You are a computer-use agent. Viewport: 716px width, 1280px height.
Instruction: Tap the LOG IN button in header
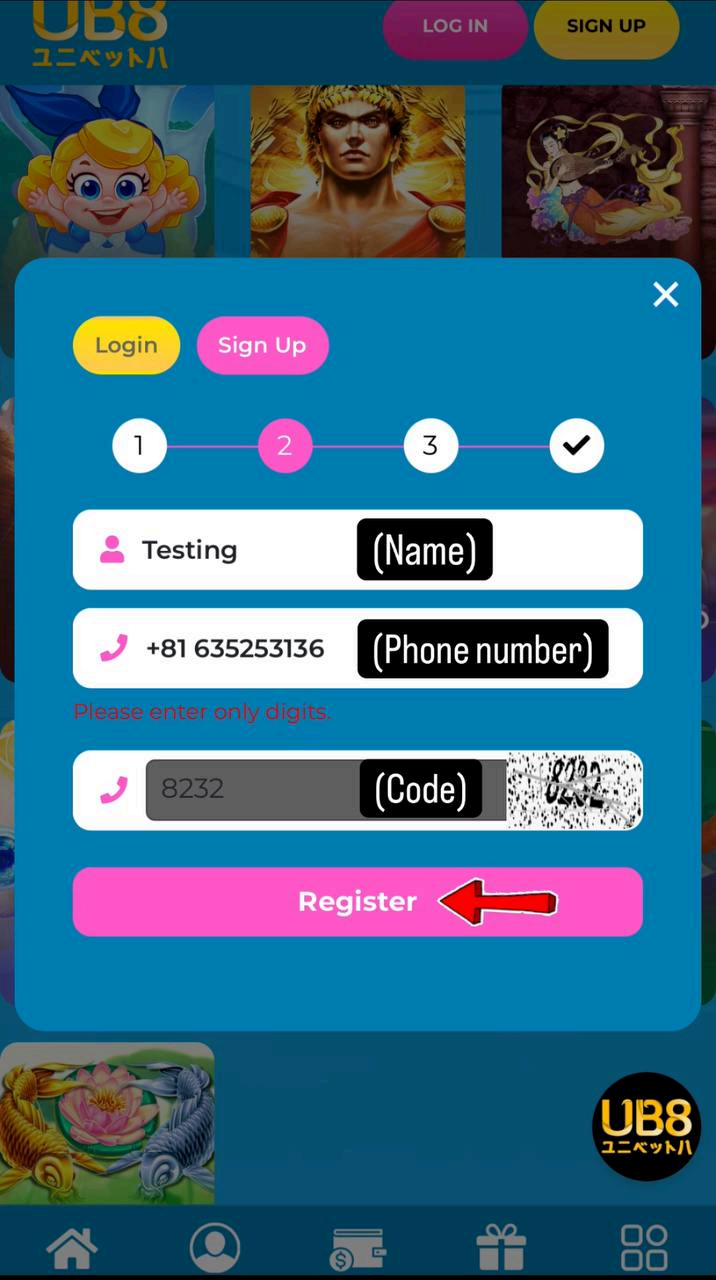[x=455, y=27]
